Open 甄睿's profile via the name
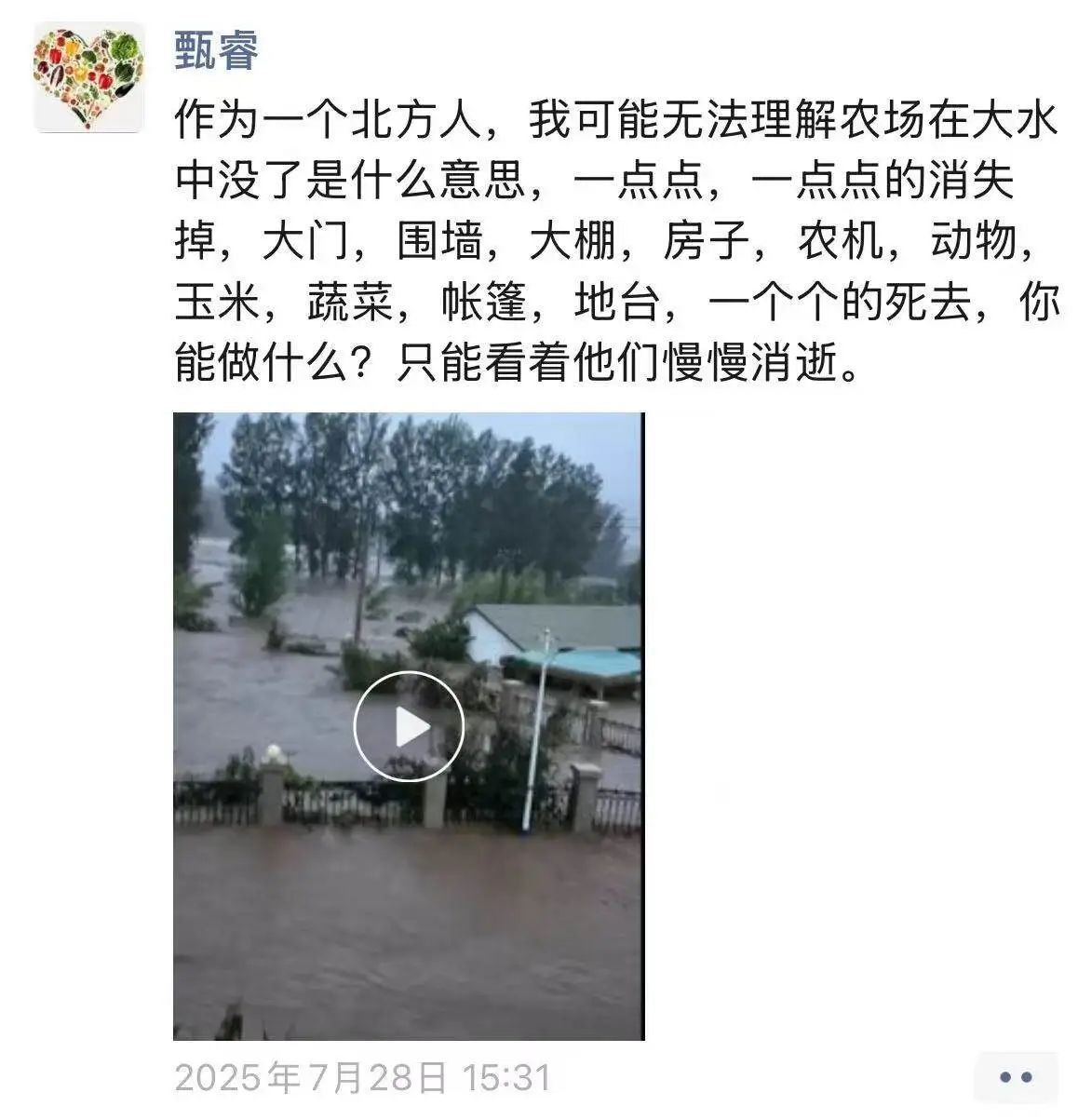 [216, 50]
